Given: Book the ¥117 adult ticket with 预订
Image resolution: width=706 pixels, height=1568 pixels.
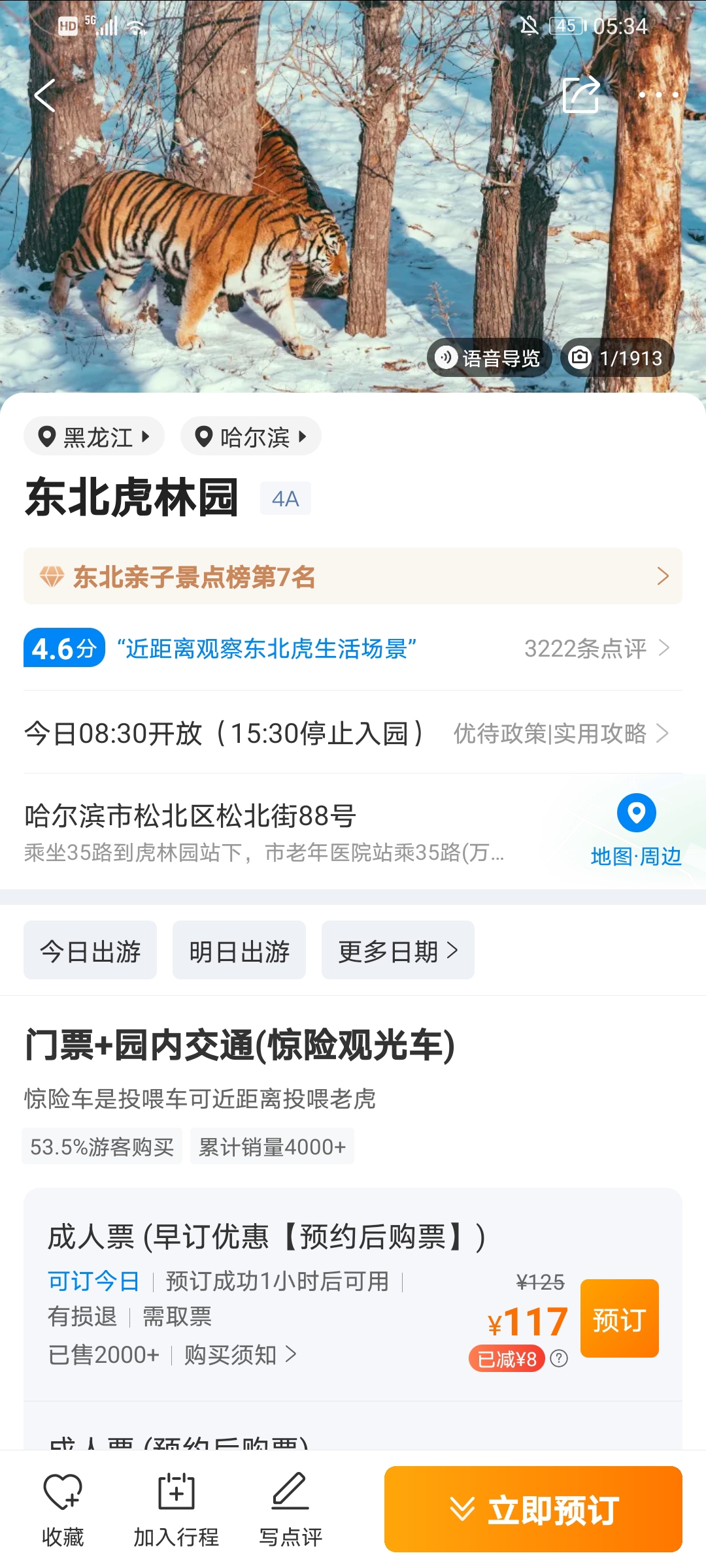Looking at the screenshot, I should pos(619,1318).
